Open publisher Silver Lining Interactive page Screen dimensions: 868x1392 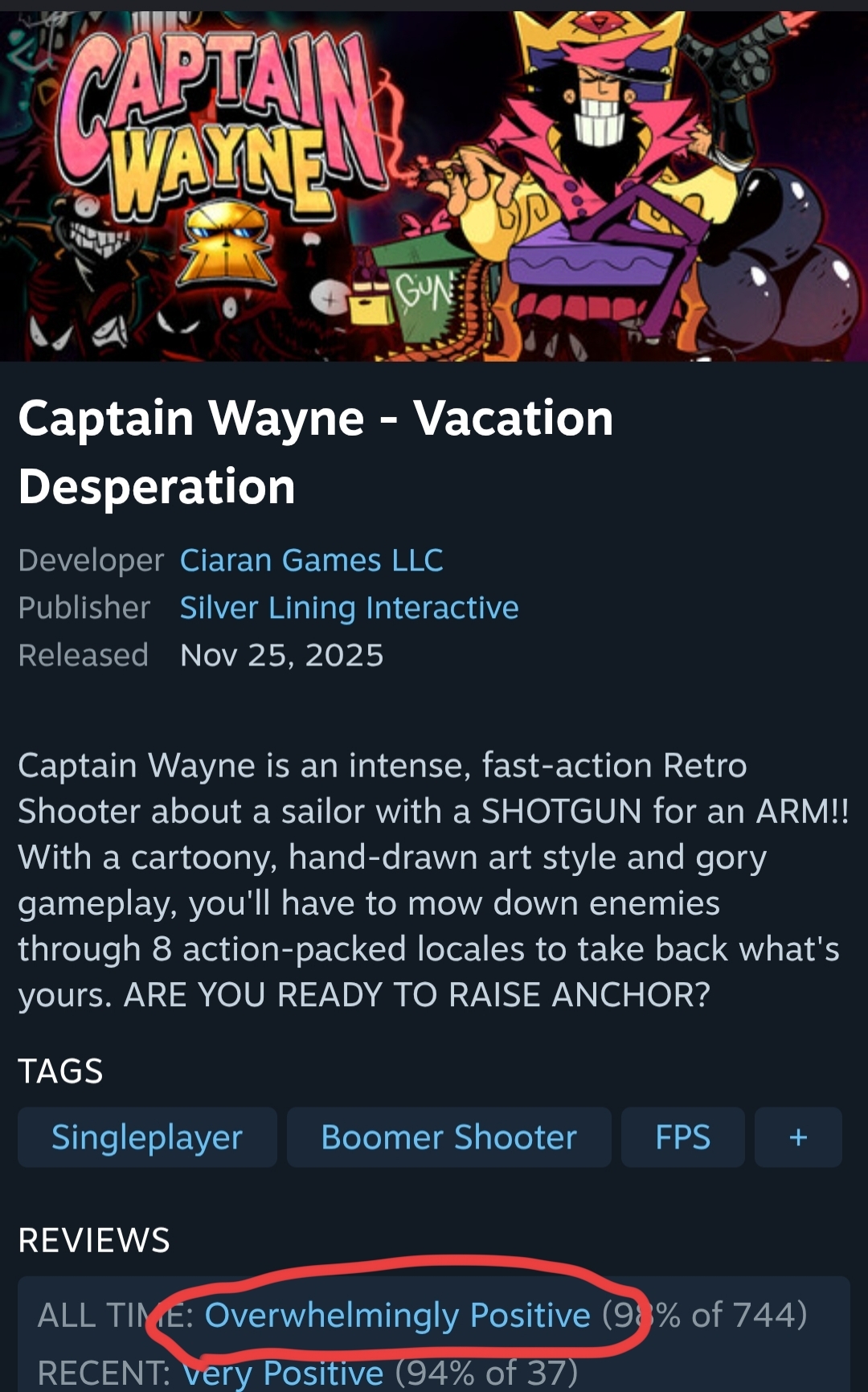pyautogui.click(x=349, y=608)
